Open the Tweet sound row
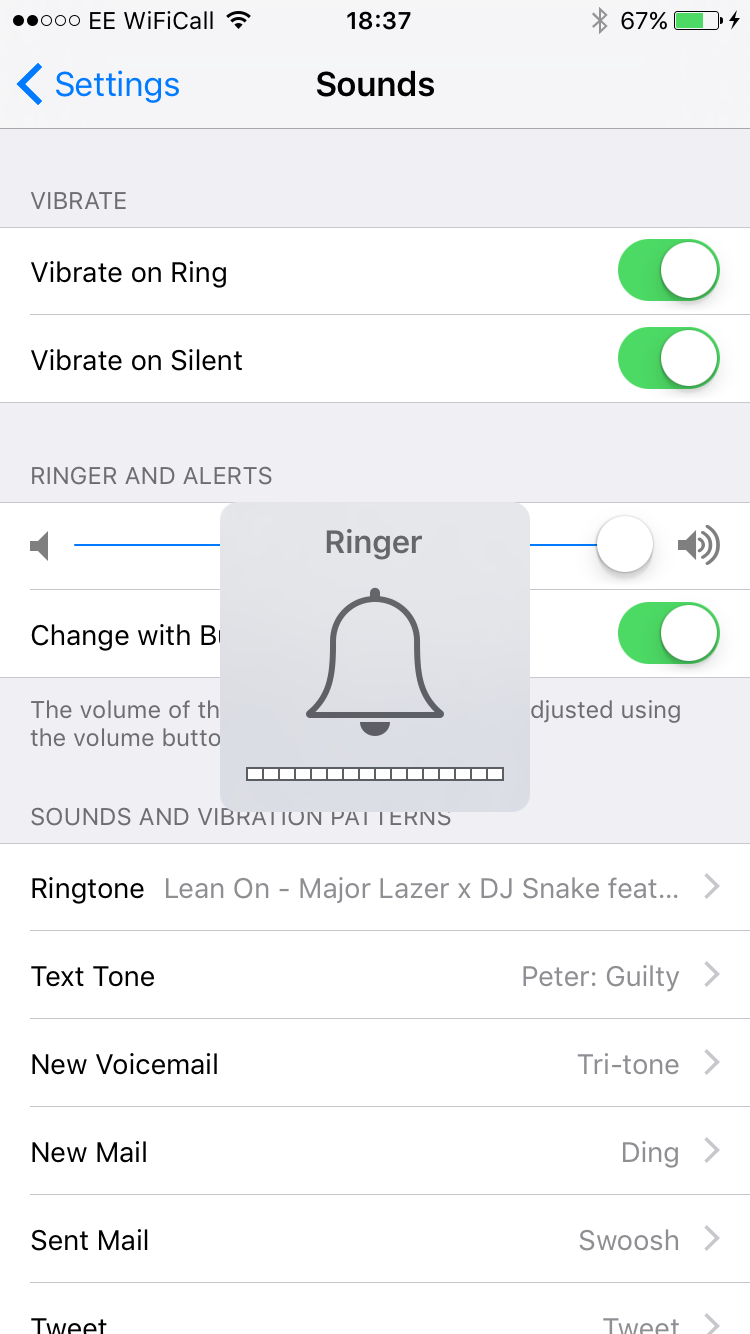This screenshot has width=750, height=1334. click(375, 1310)
